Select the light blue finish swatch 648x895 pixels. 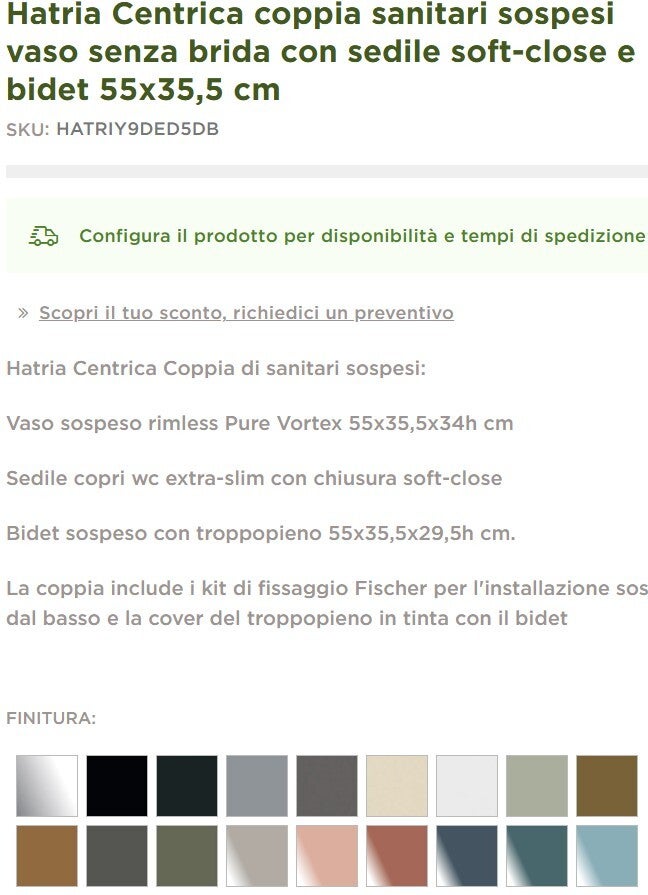(606, 855)
